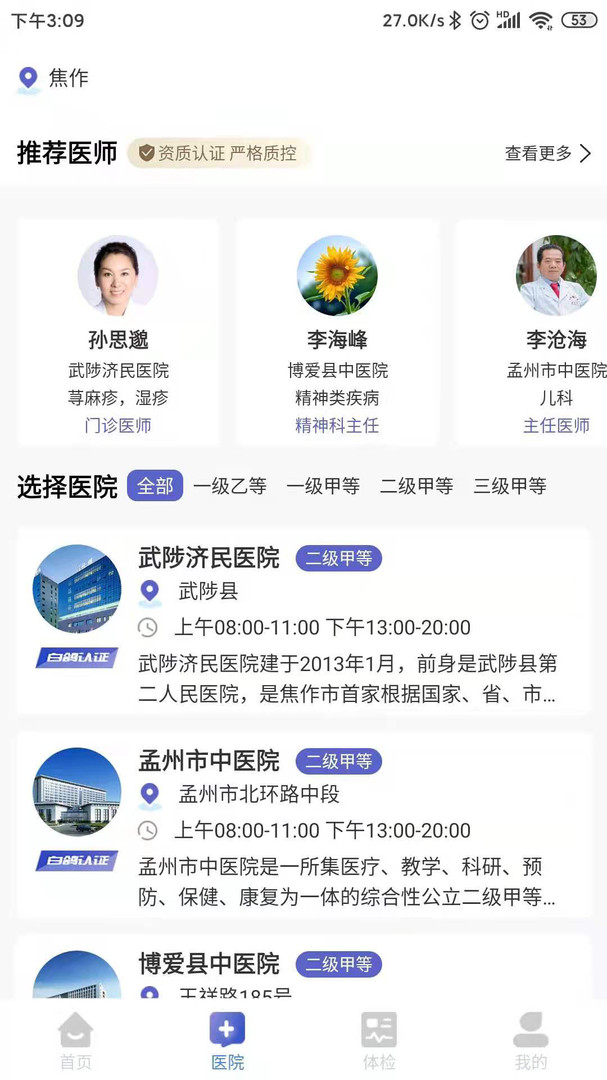Go to the 首页 tab
The height and width of the screenshot is (1080, 607).
(76, 1040)
